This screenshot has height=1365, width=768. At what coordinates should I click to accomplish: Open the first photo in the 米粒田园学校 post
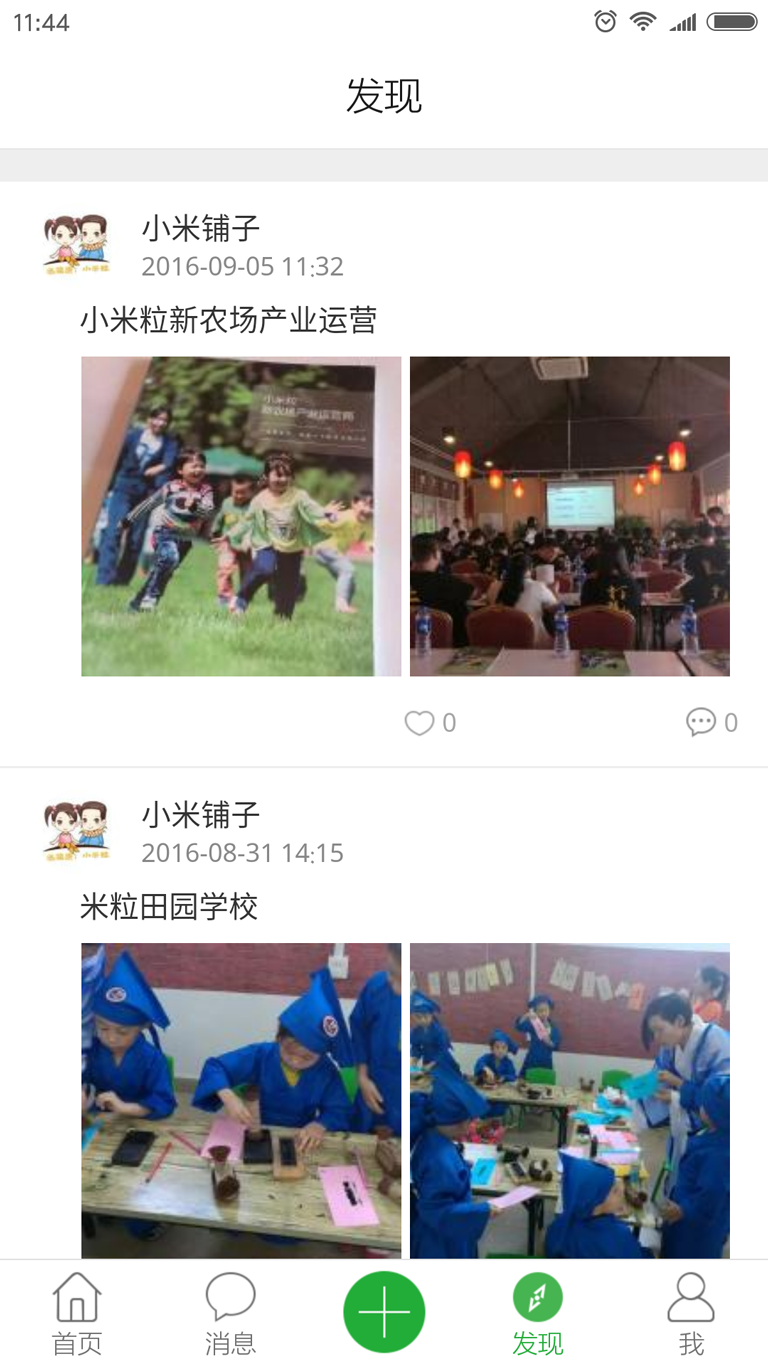[x=241, y=1100]
